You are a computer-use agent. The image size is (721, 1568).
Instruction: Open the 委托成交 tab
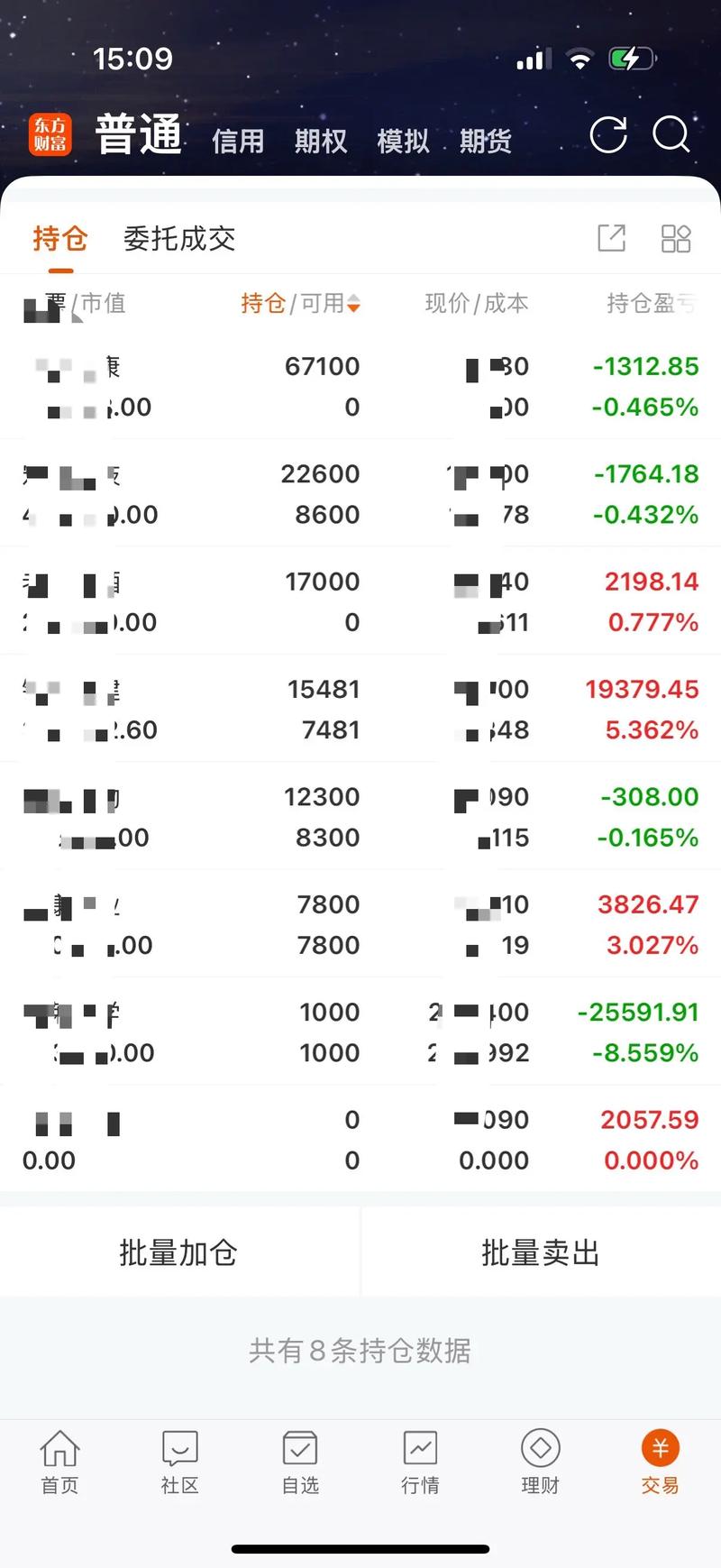click(179, 239)
